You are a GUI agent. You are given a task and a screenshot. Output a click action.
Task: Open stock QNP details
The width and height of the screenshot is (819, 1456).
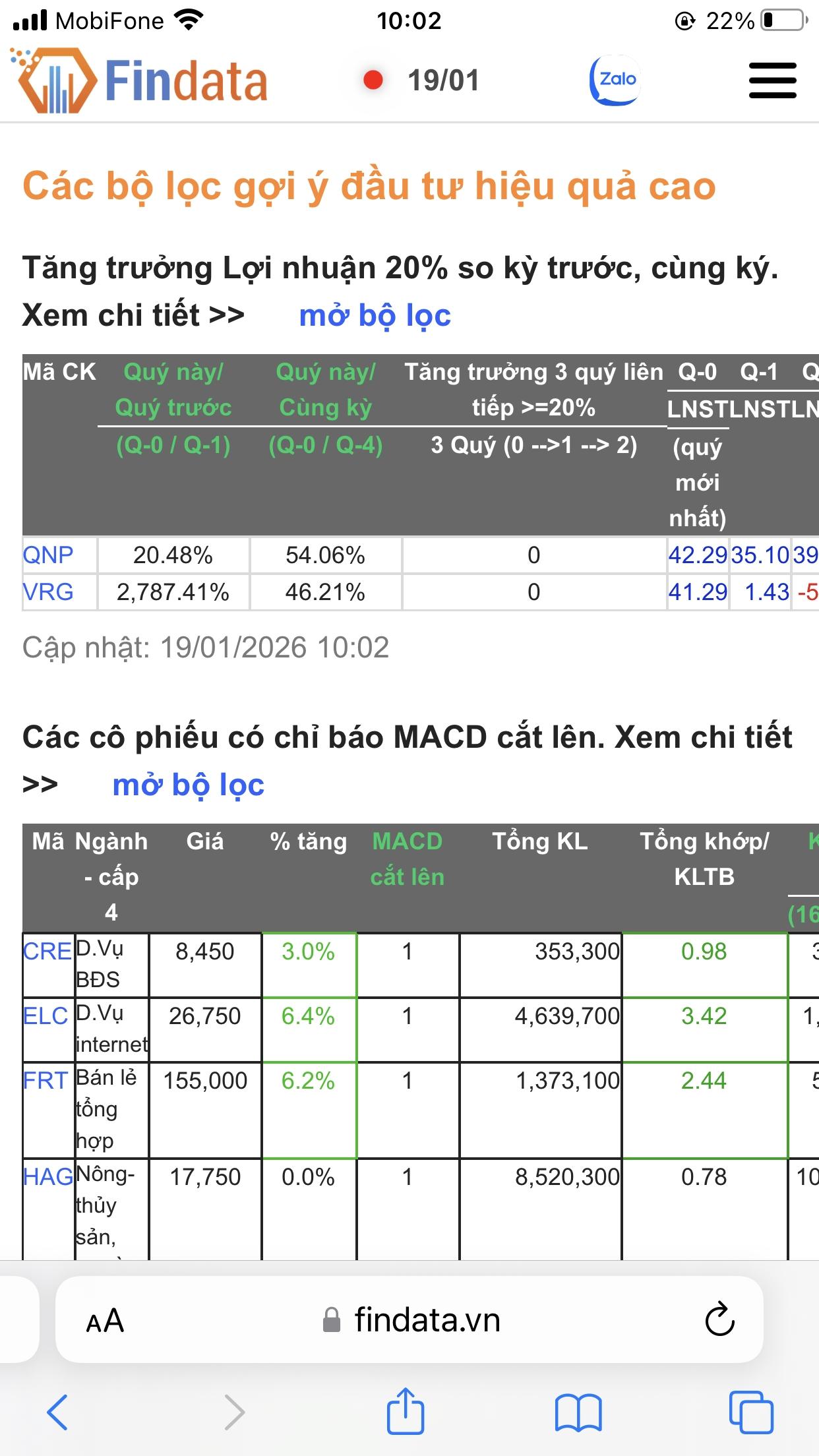pos(48,555)
